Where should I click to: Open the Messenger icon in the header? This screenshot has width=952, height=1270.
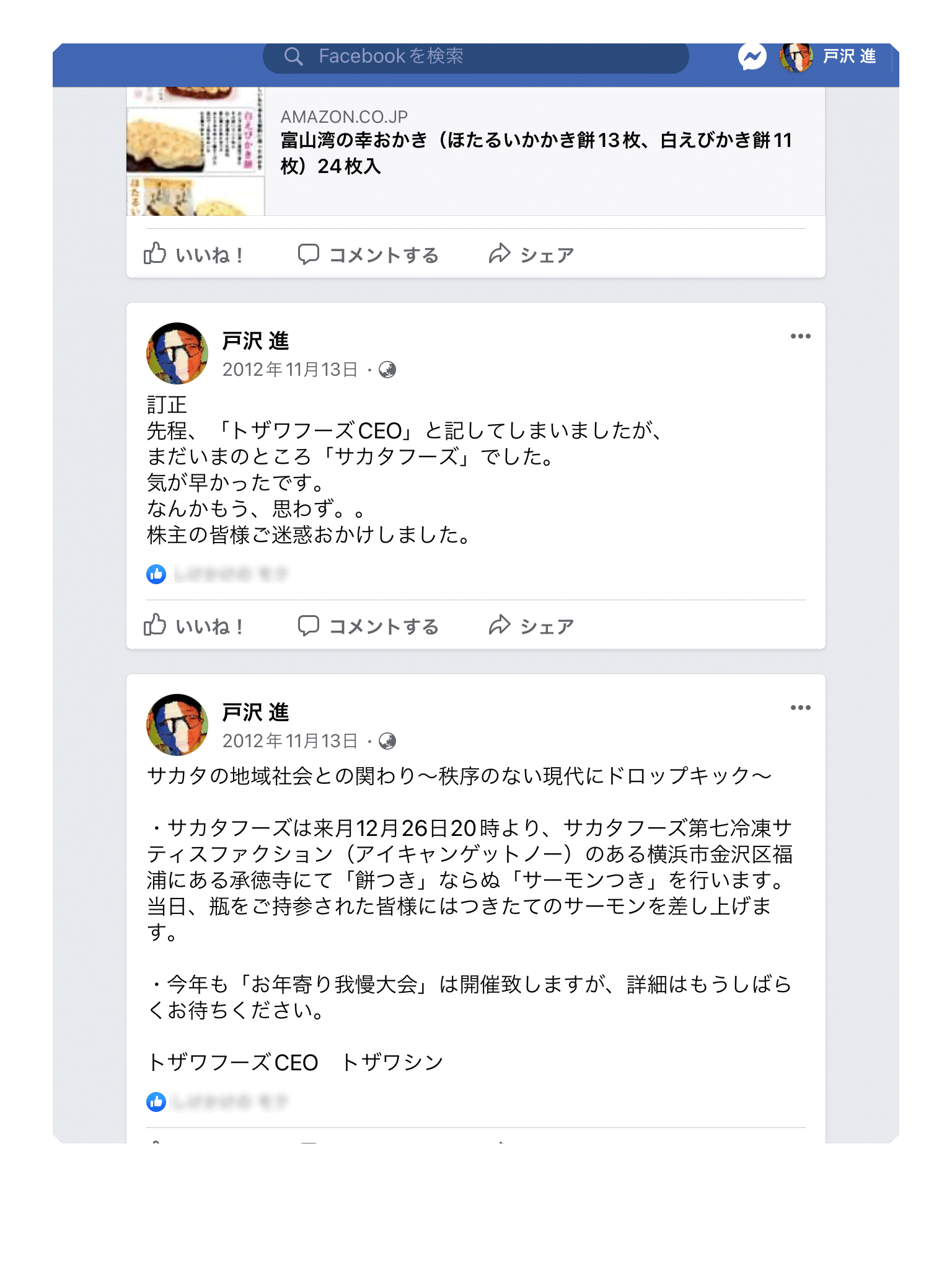point(752,57)
